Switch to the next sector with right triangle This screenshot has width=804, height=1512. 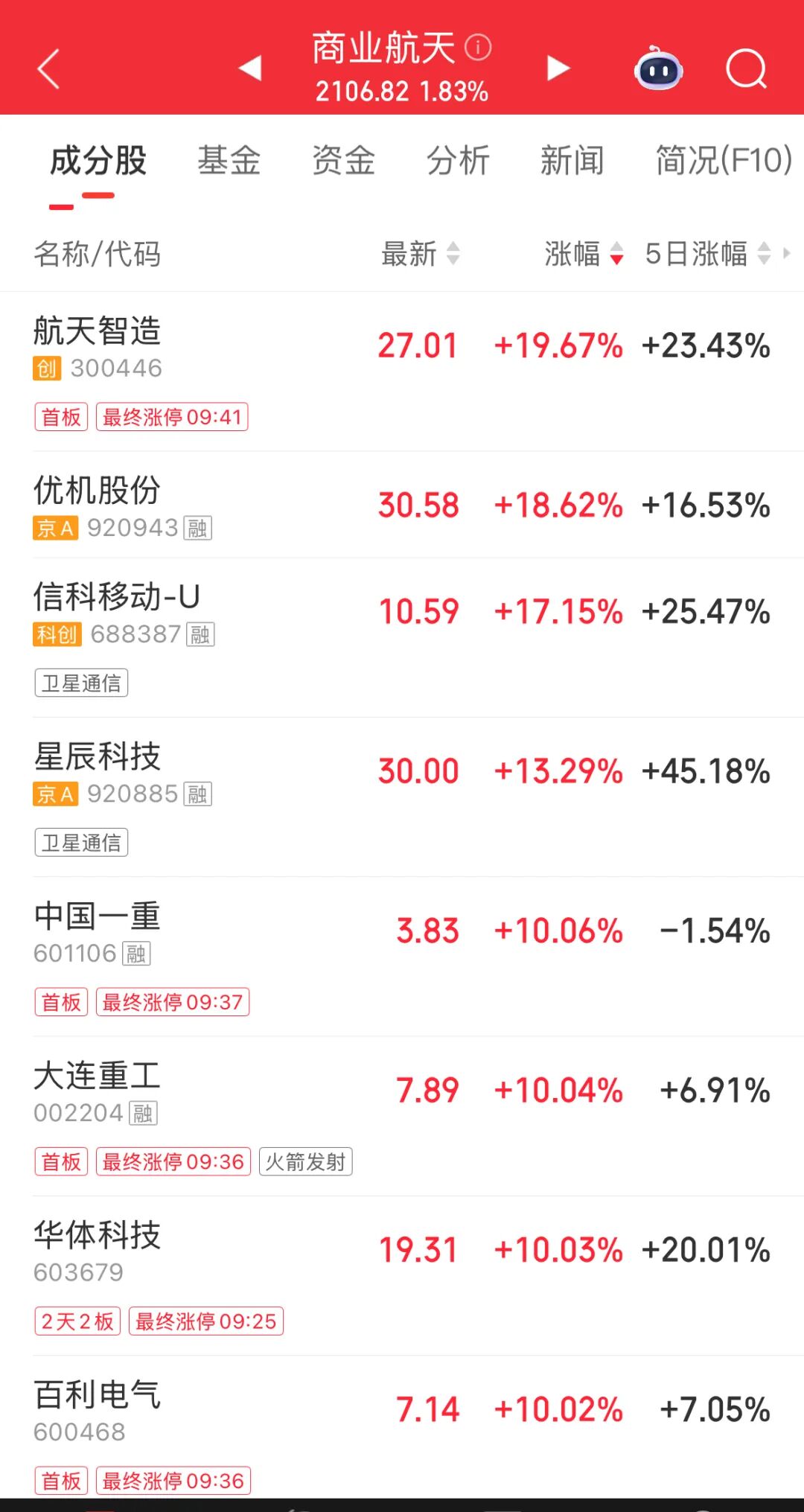(558, 68)
